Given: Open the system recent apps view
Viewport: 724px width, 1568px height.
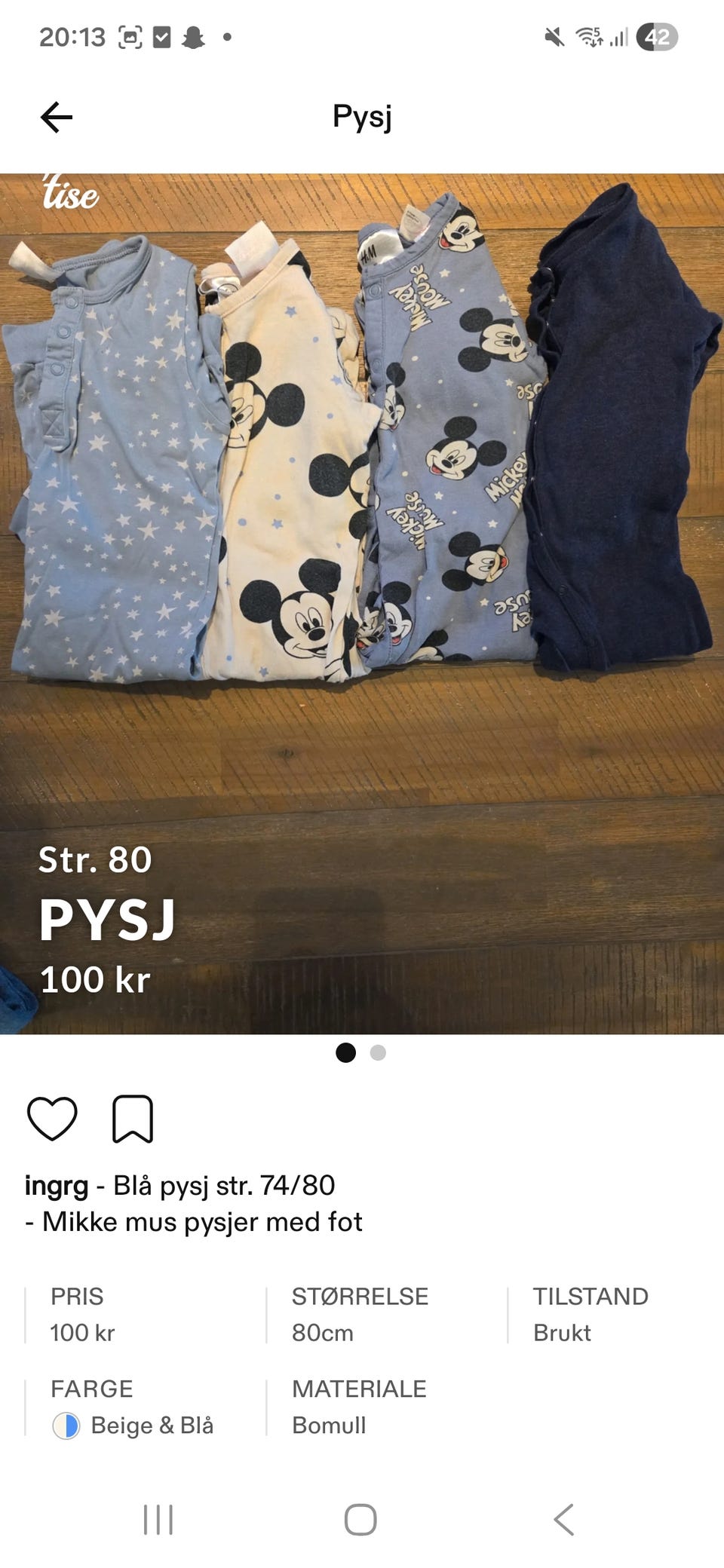Looking at the screenshot, I should (158, 1519).
